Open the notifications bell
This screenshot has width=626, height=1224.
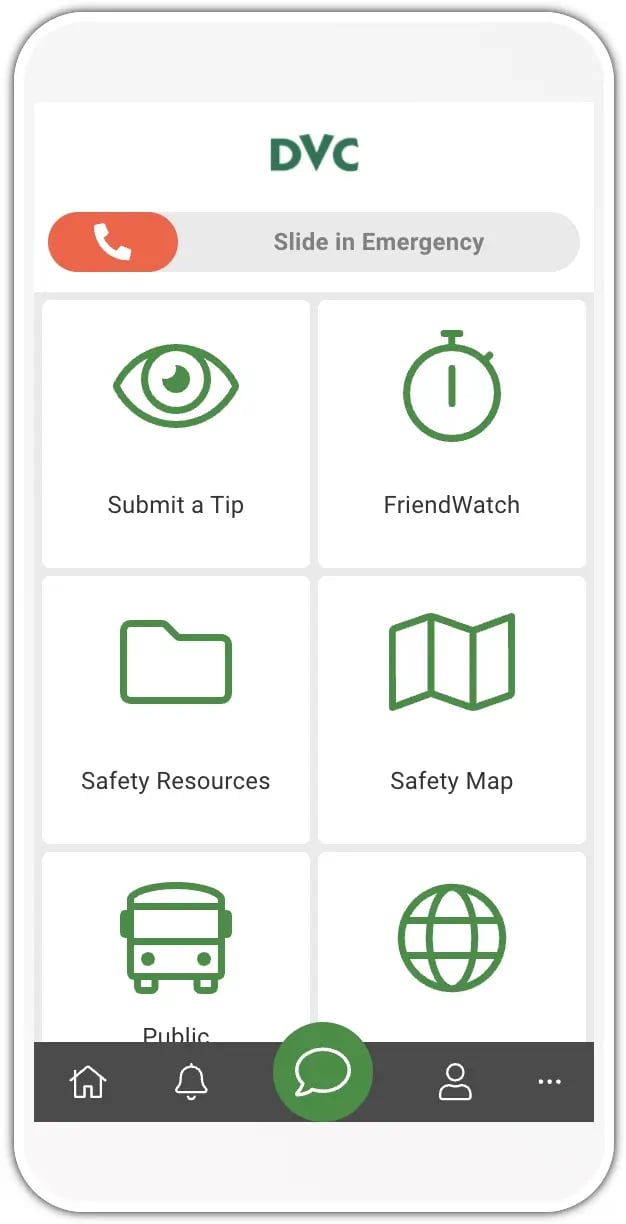point(191,1081)
